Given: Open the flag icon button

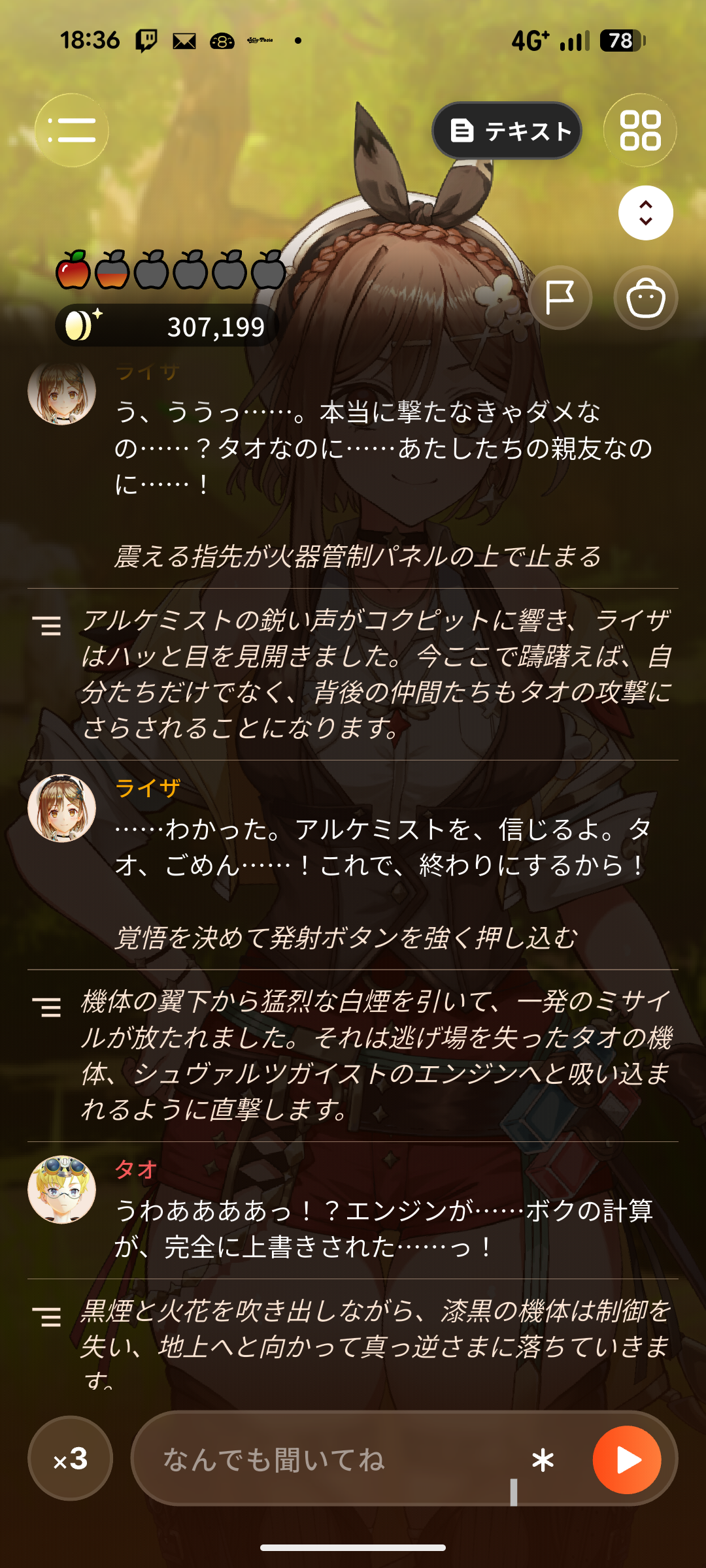Looking at the screenshot, I should [560, 298].
